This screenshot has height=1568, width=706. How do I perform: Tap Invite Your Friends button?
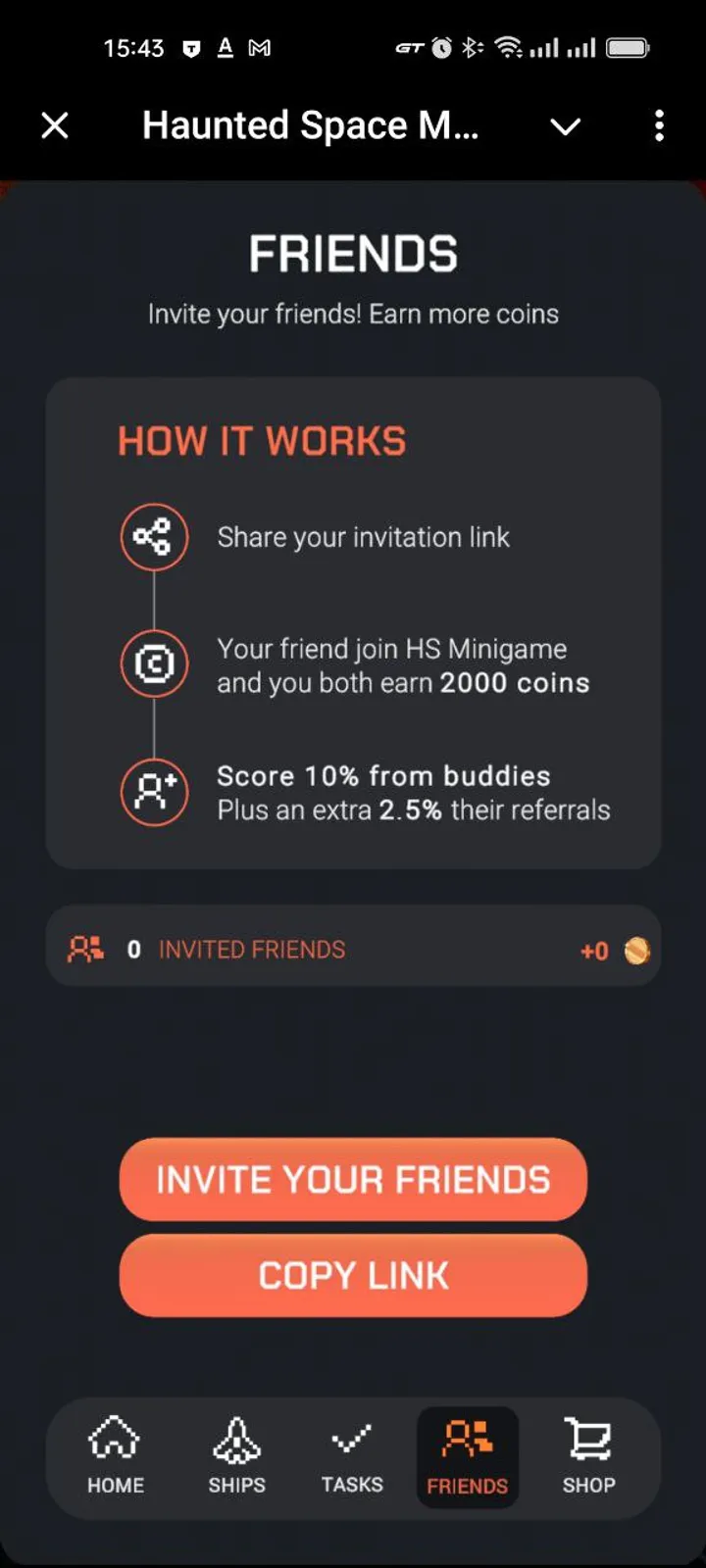pyautogui.click(x=353, y=1179)
